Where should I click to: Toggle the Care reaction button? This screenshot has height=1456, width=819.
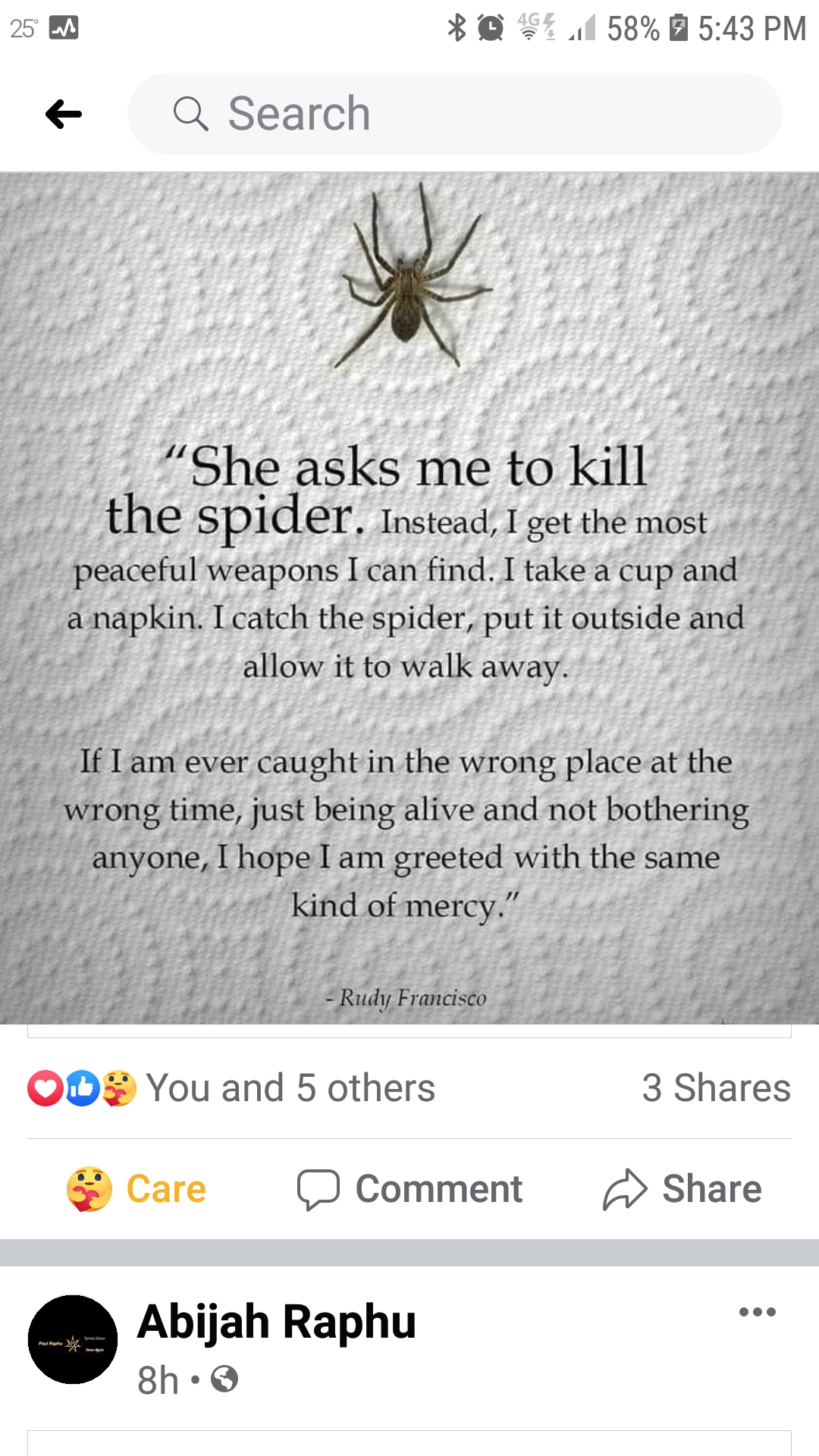pos(136,1188)
